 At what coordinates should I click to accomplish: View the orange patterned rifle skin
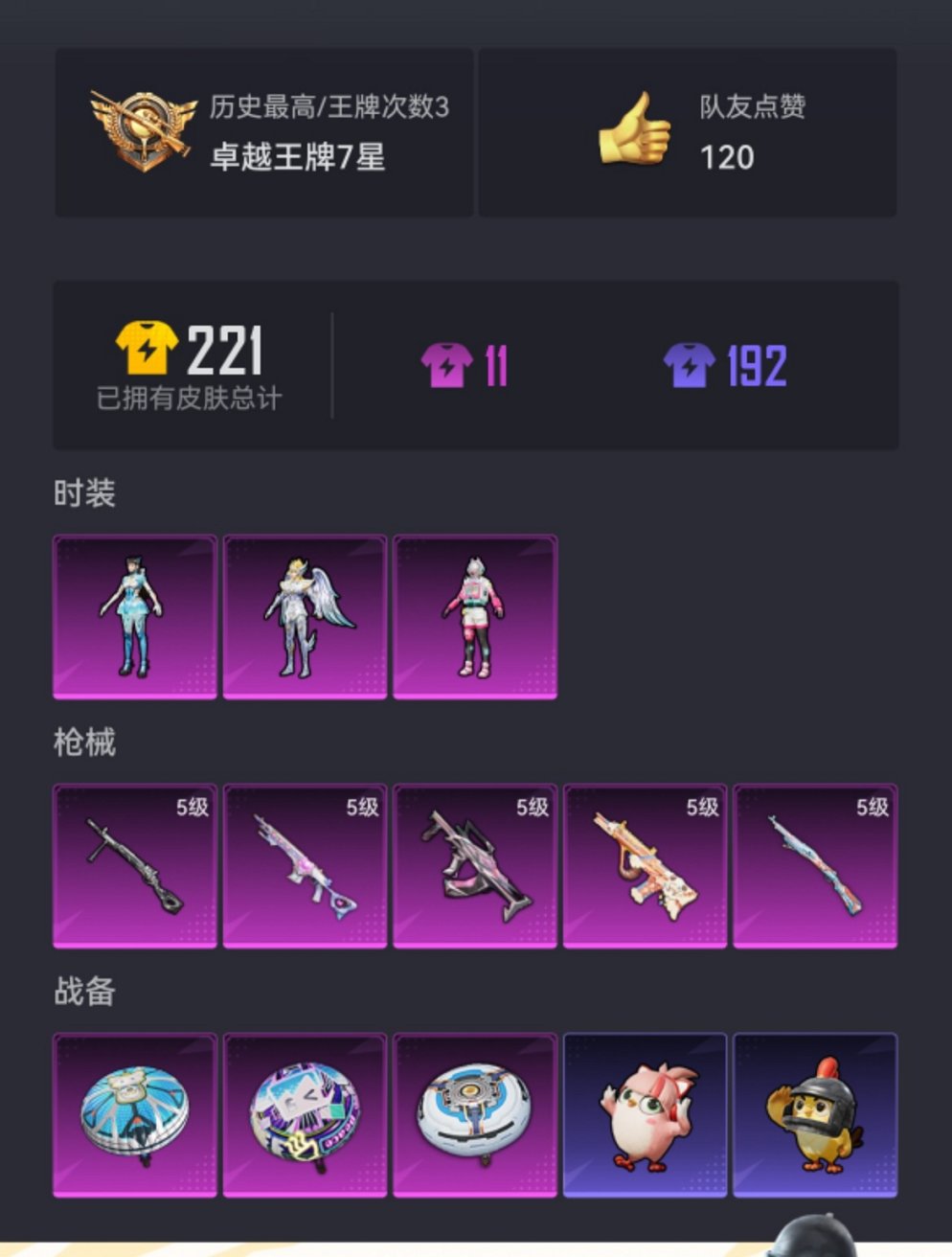[x=645, y=866]
